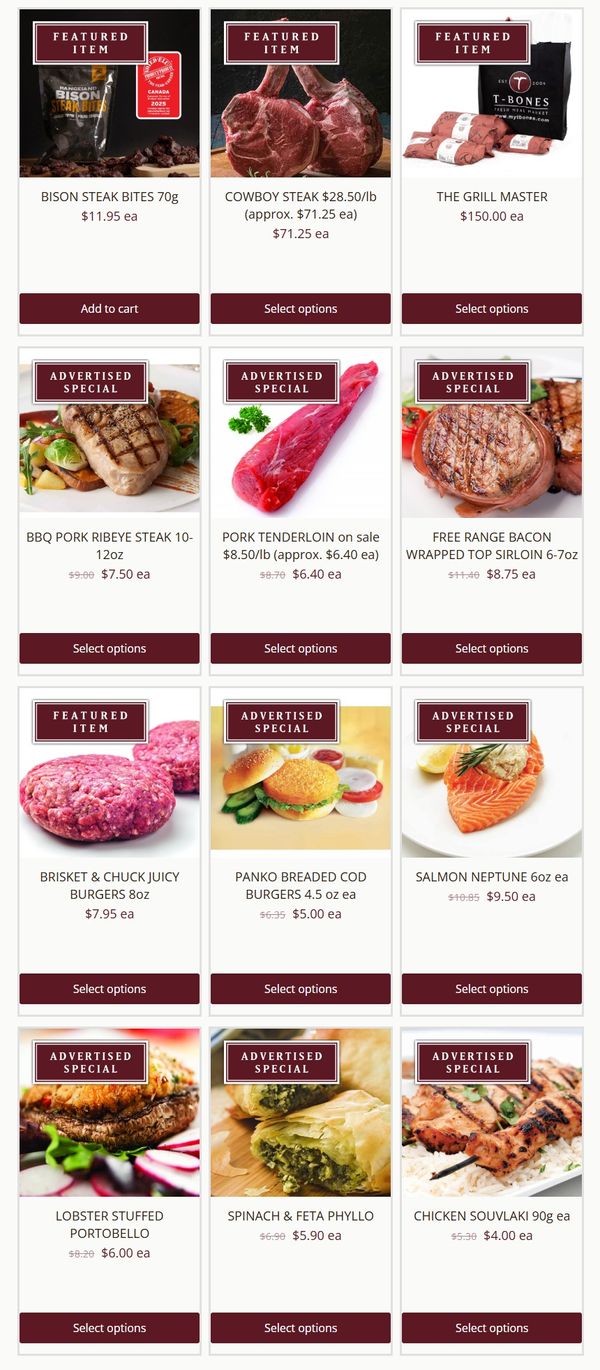Select options for Cowboy Steak
Viewport: 600px width, 1370px height.
coord(300,309)
